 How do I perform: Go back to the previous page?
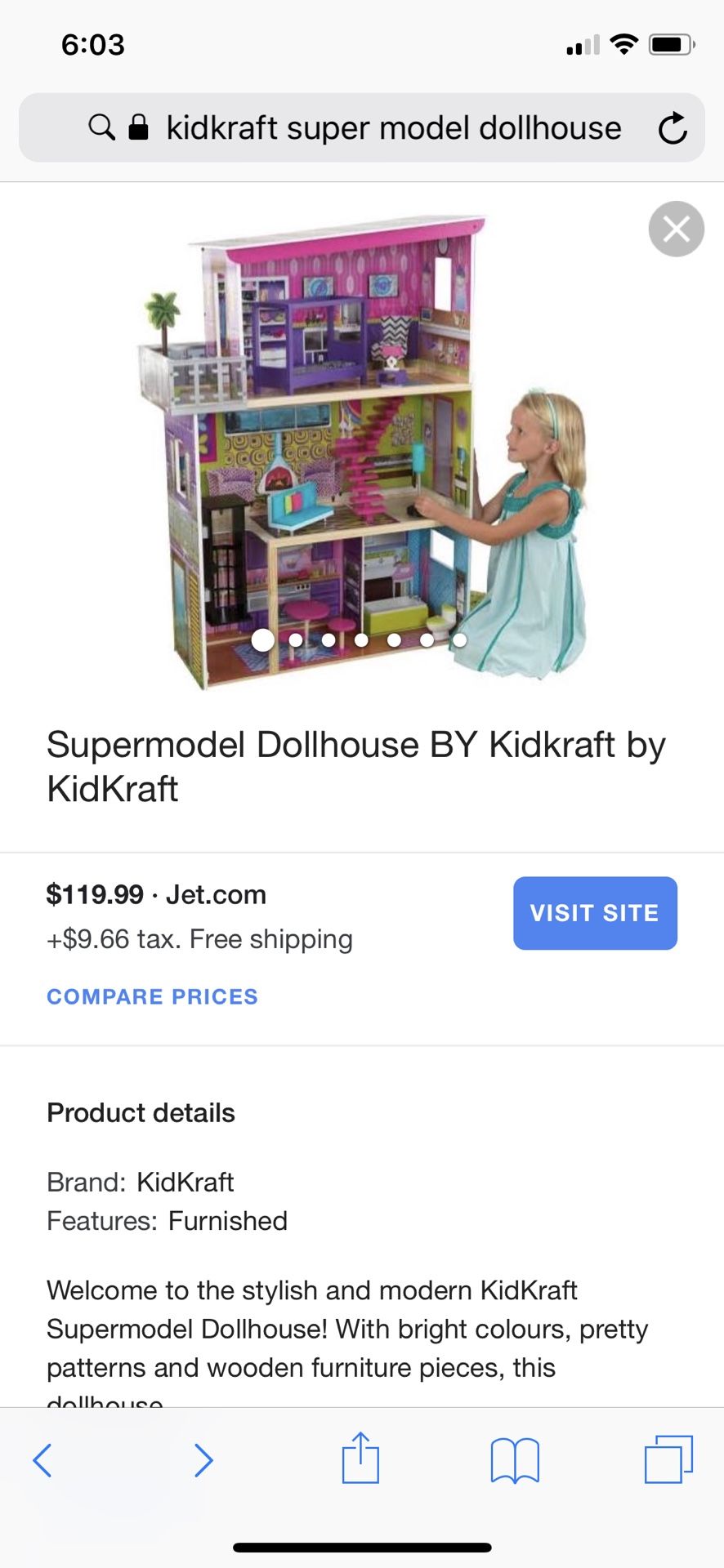[x=42, y=1459]
